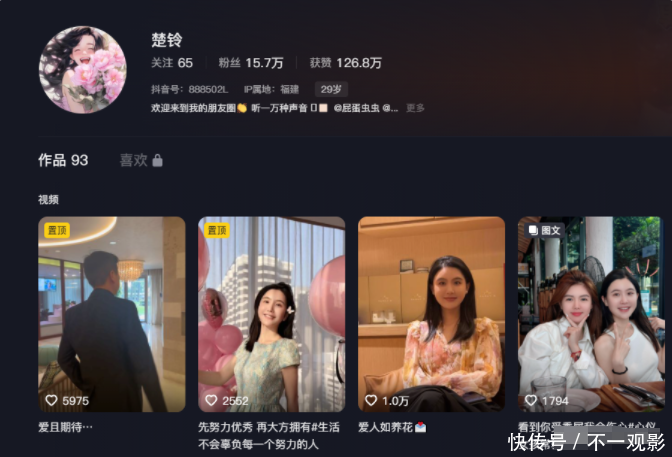Open 楚铃's profile avatar
This screenshot has height=457, width=672.
pos(82,69)
